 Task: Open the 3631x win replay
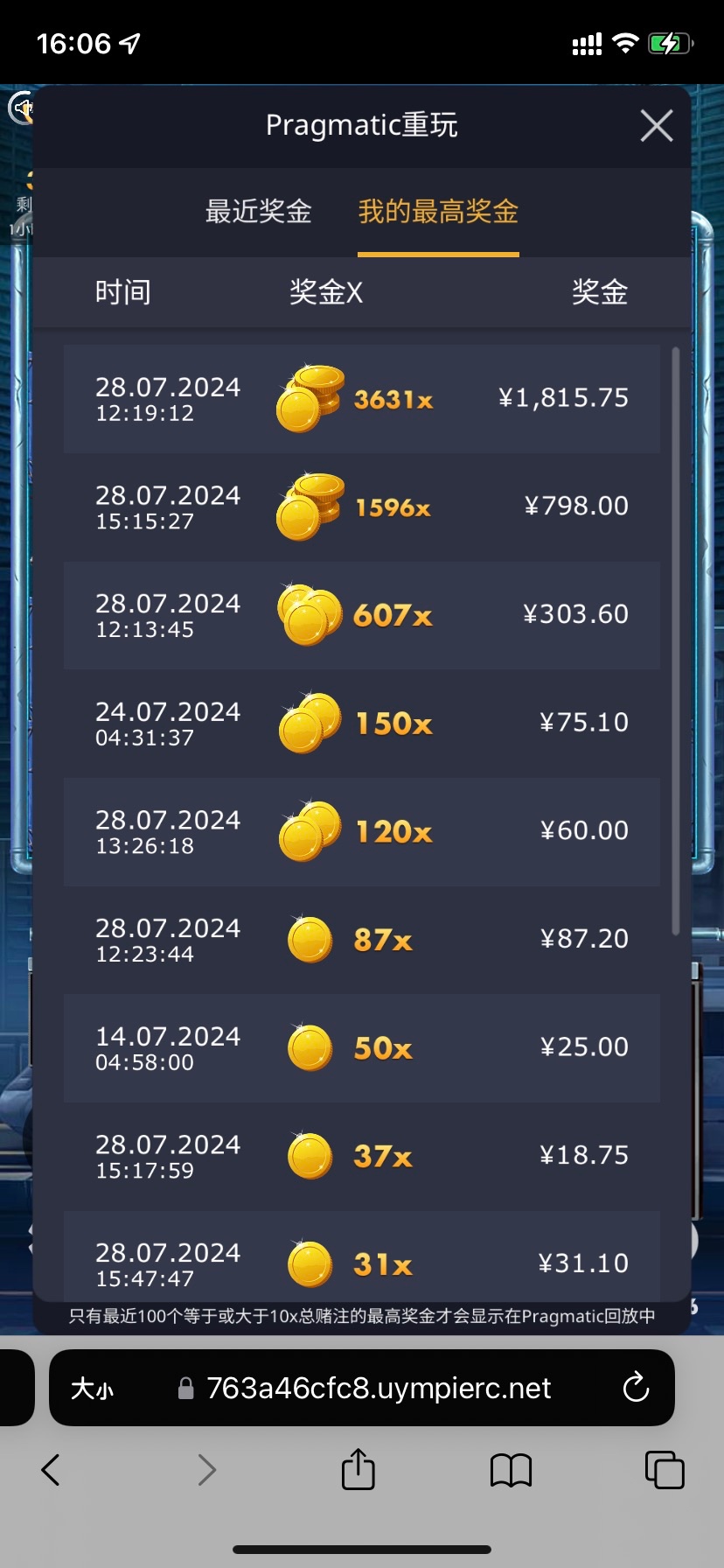pyautogui.click(x=361, y=399)
